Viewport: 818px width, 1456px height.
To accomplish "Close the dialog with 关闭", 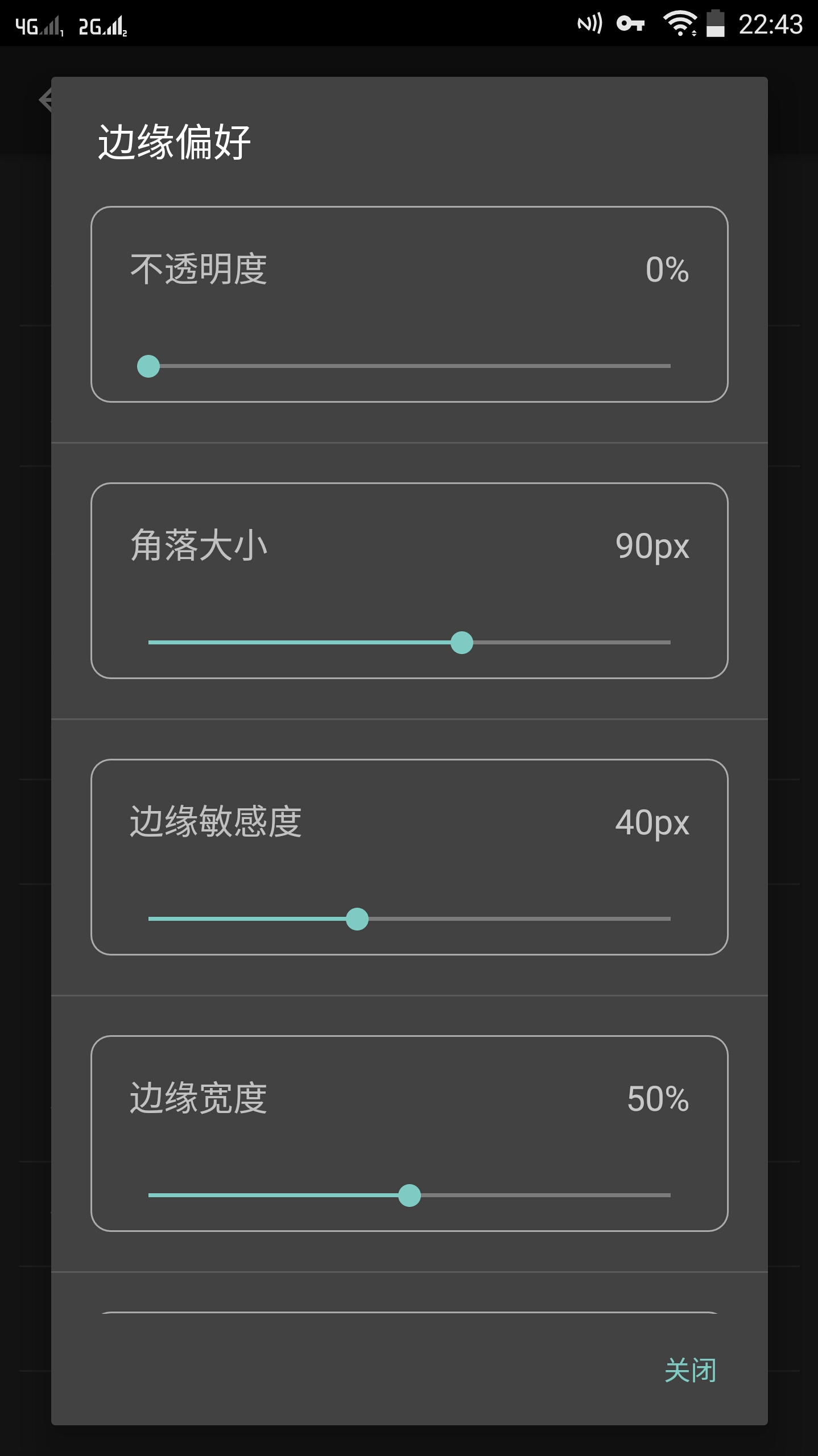I will tap(690, 1371).
